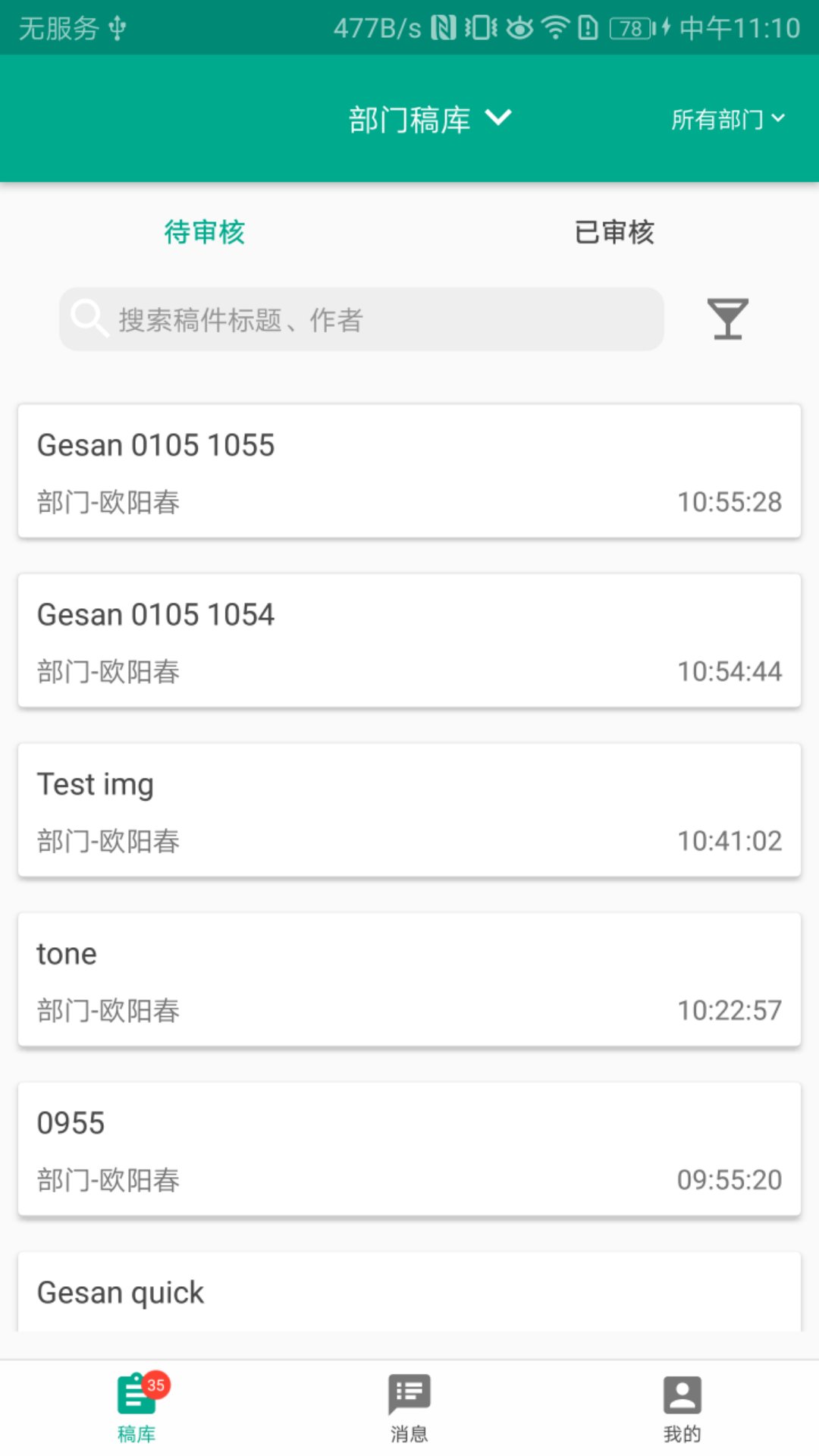
Task: Open the tone manuscript card
Action: coord(409,980)
